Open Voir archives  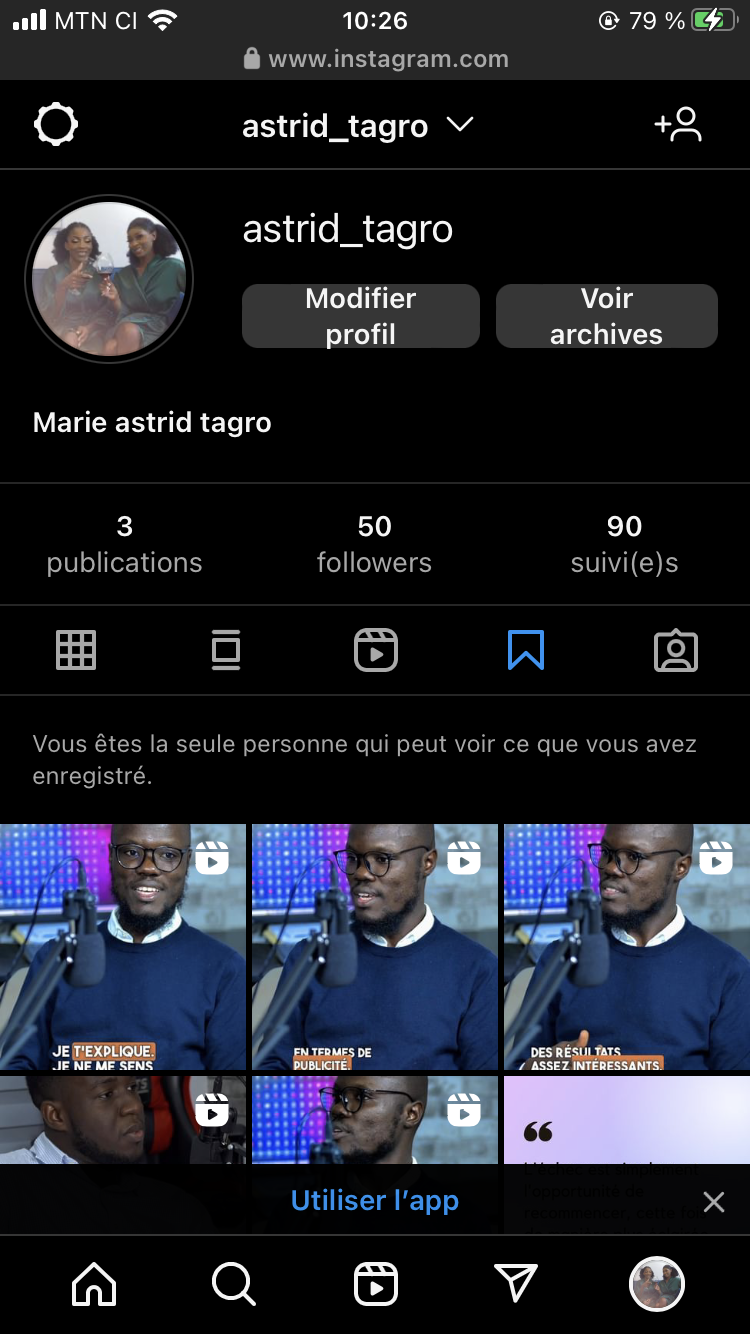[606, 316]
